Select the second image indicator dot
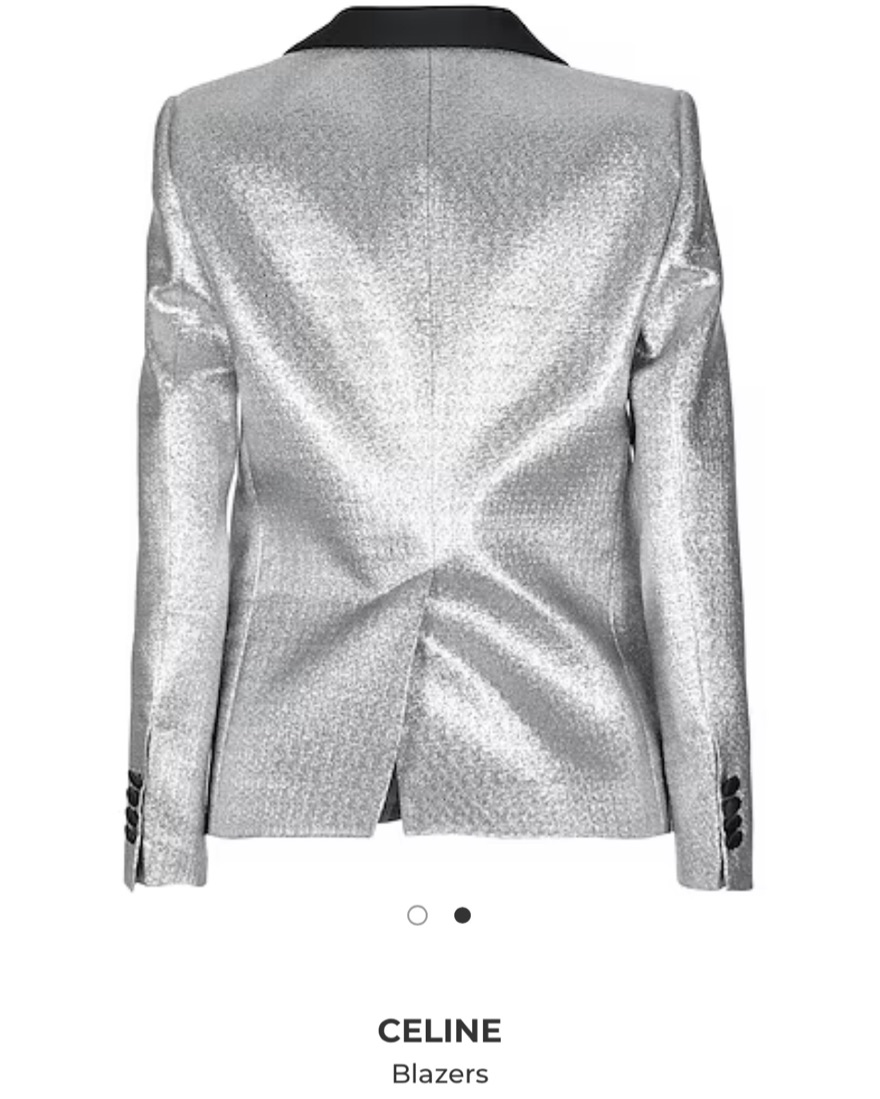Screen dimensions: 880x1099 pos(462,915)
